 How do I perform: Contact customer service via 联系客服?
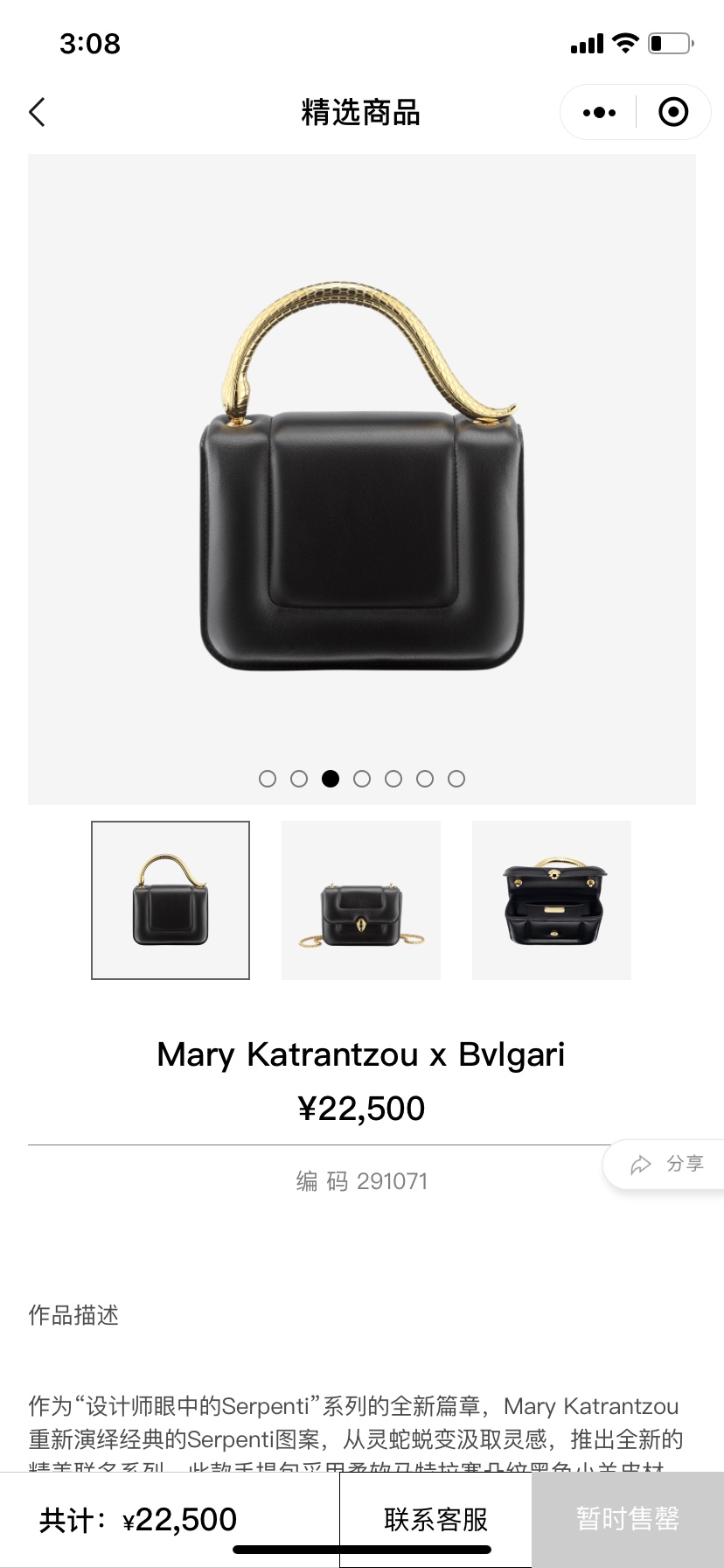[435, 1519]
